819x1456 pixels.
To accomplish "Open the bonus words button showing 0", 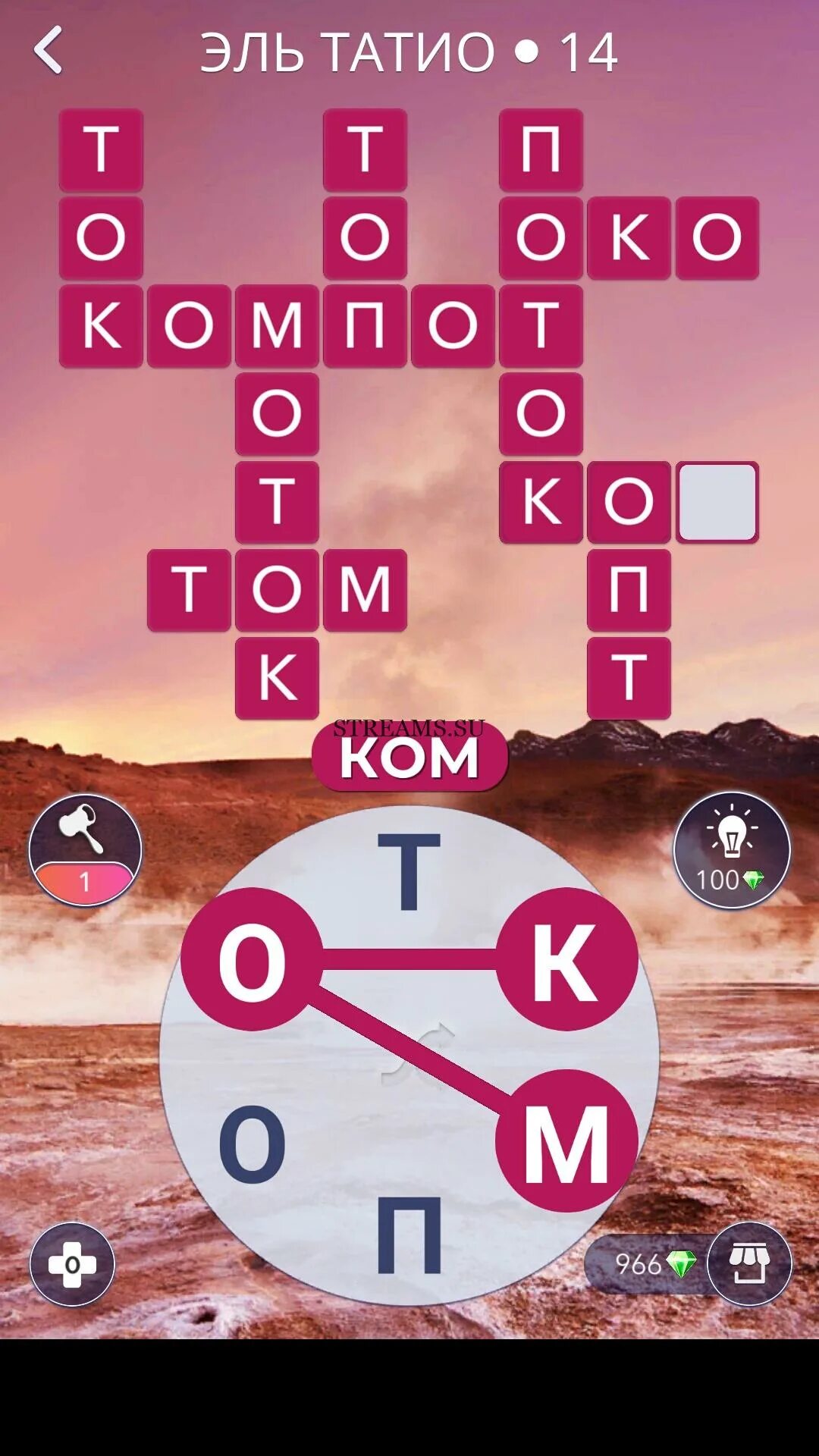I will coord(72,1264).
